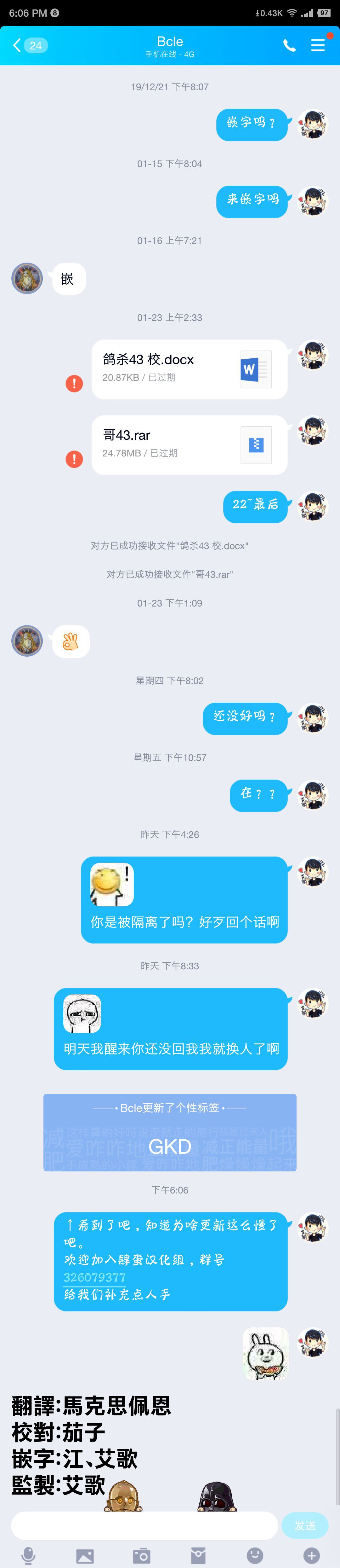Viewport: 340px width, 1568px height.
Task: Open the photo gallery picker
Action: point(85,1555)
